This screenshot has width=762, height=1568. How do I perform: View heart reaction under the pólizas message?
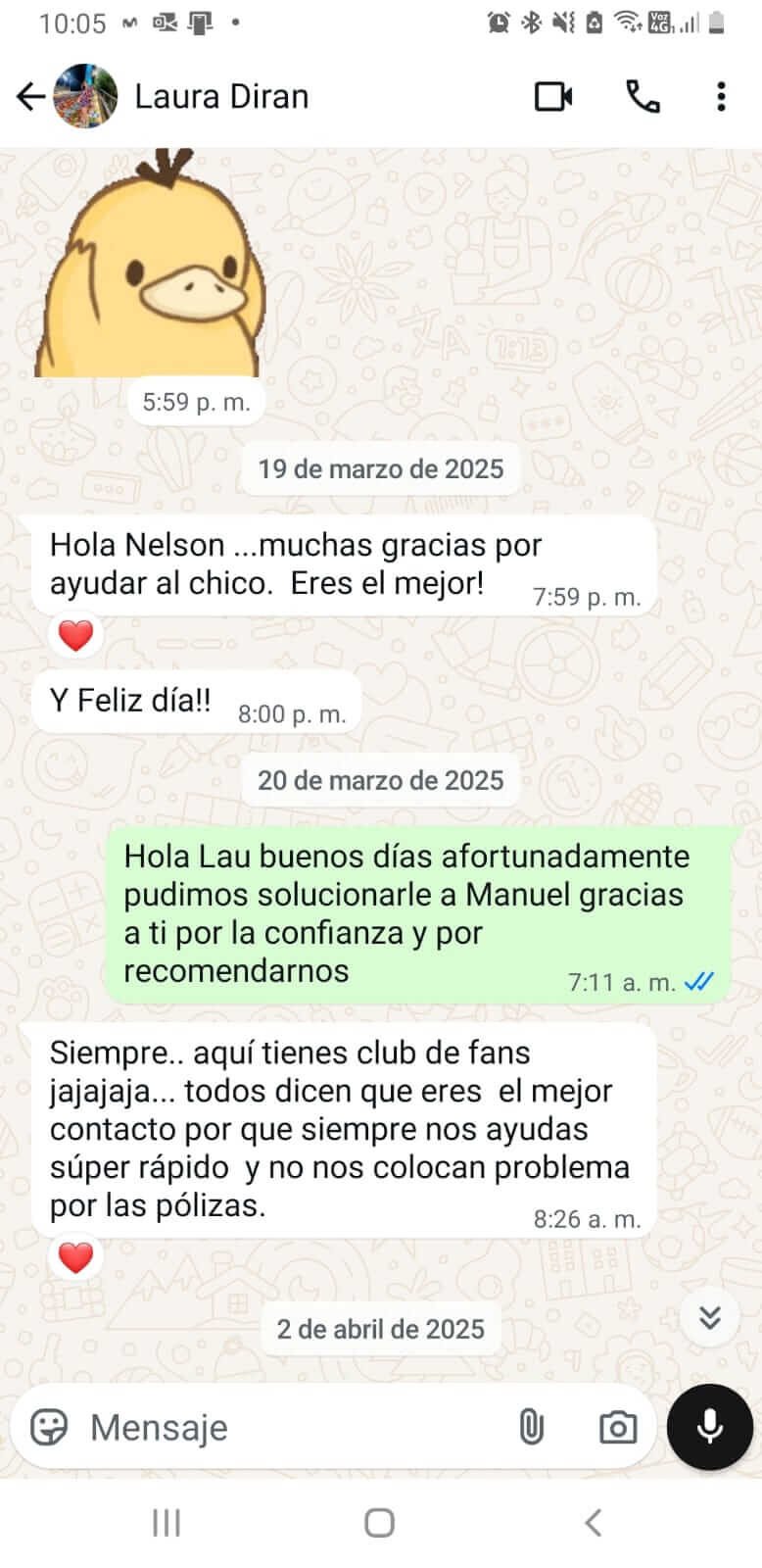click(x=75, y=1257)
